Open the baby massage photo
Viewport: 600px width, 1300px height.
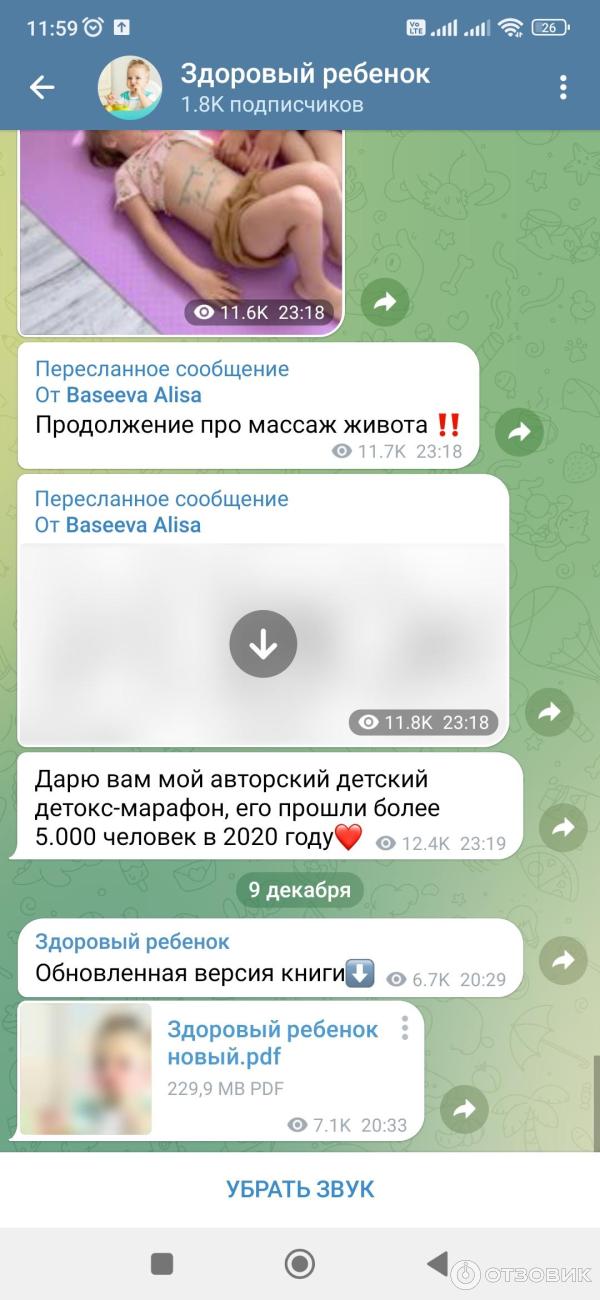tap(180, 230)
